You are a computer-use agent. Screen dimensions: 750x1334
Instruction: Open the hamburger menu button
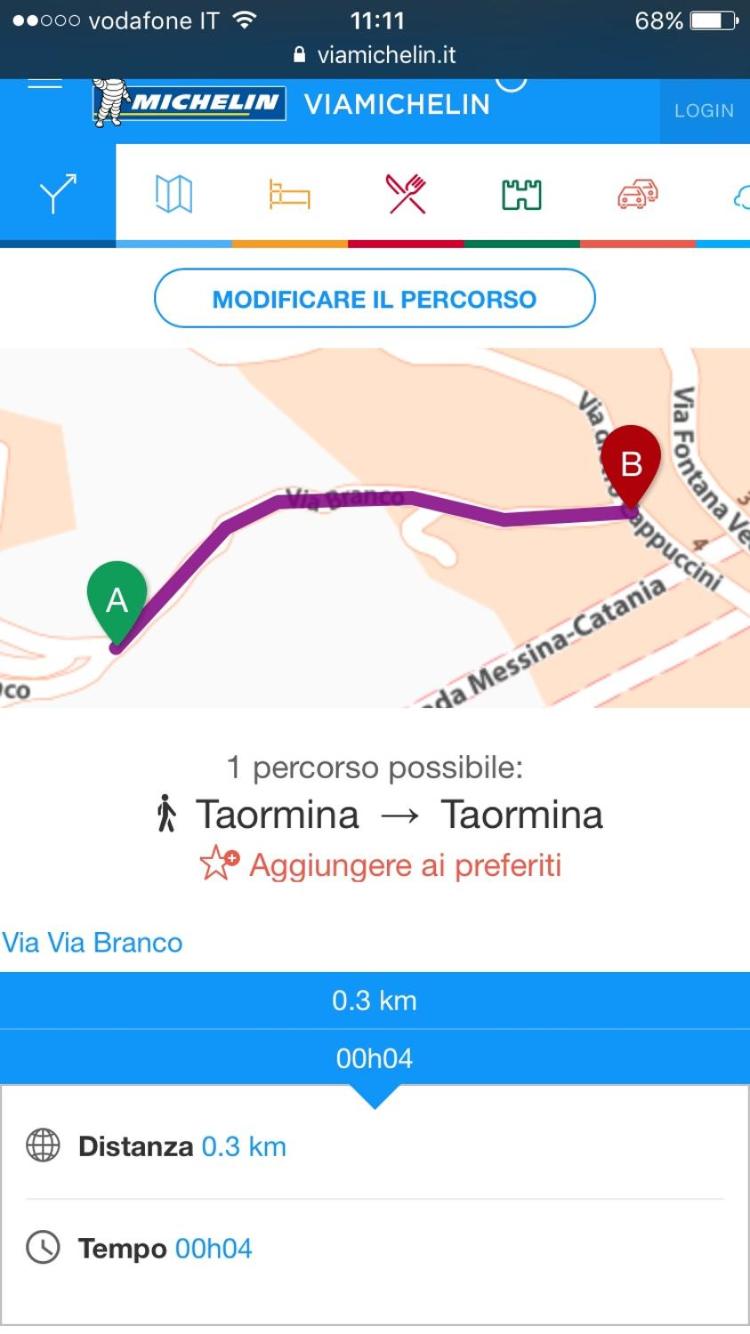tap(45, 84)
